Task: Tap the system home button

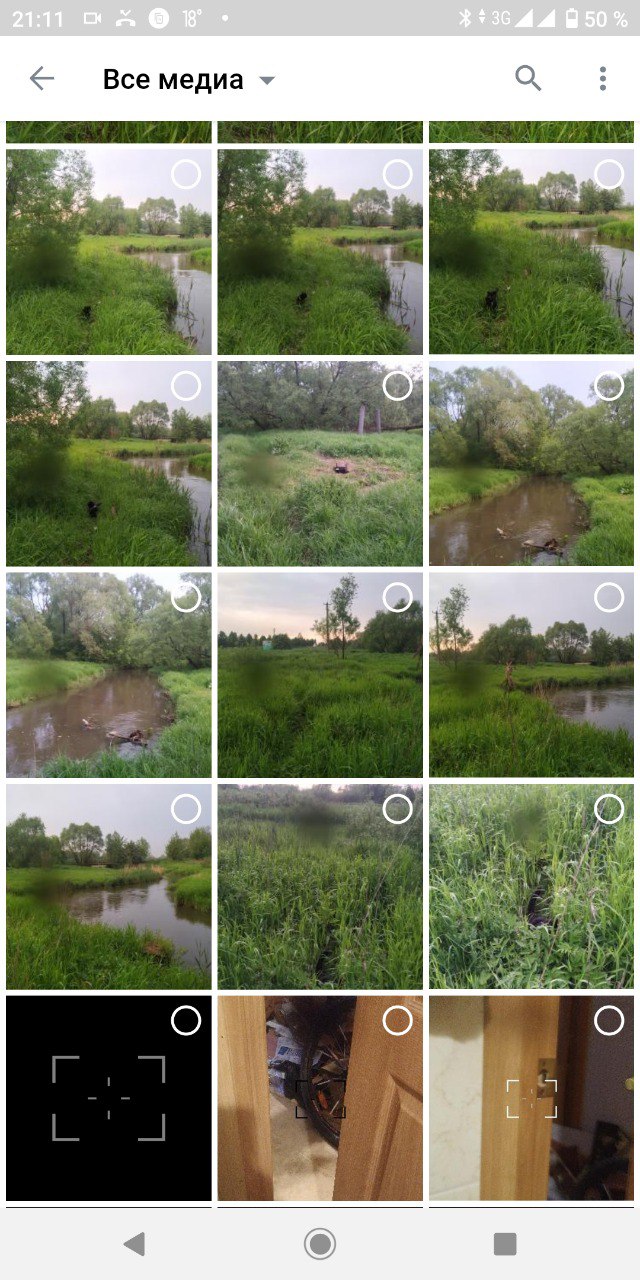Action: 320,1244
